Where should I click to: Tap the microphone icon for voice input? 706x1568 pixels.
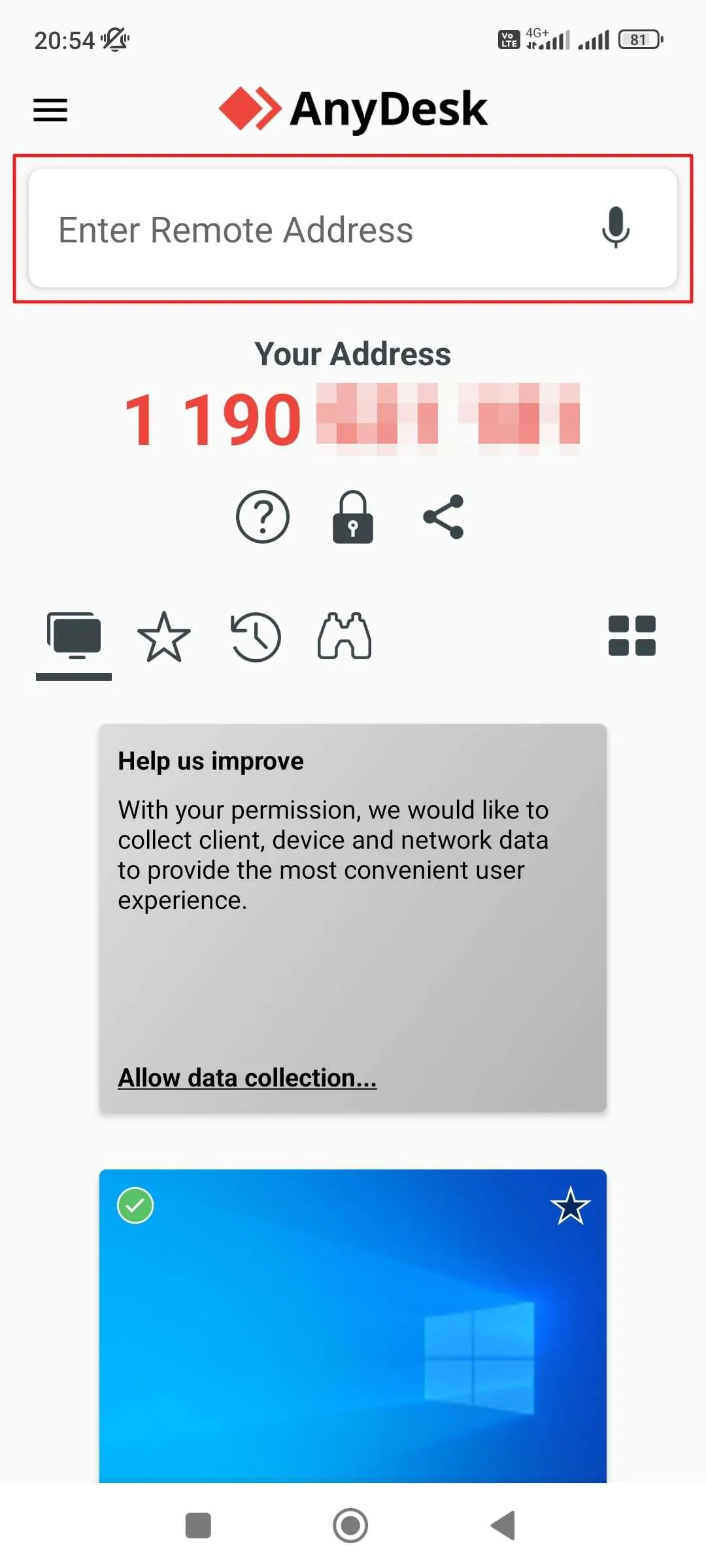[616, 227]
